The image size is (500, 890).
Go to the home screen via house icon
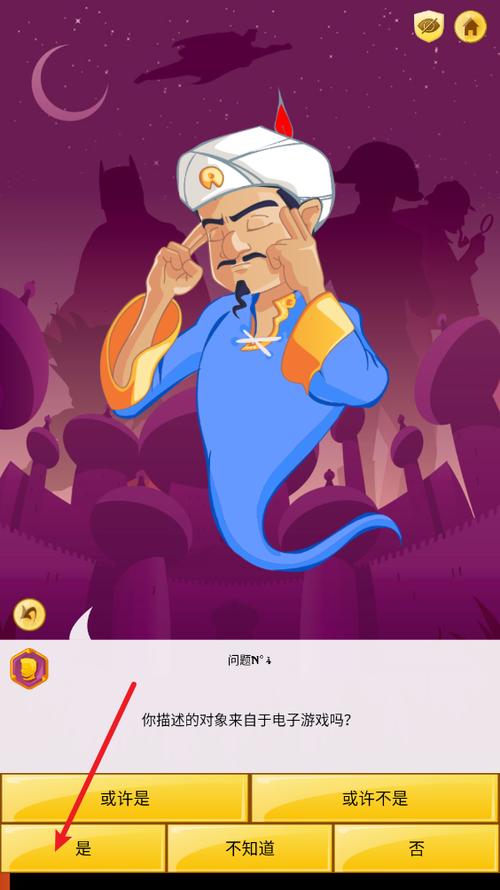[470, 27]
